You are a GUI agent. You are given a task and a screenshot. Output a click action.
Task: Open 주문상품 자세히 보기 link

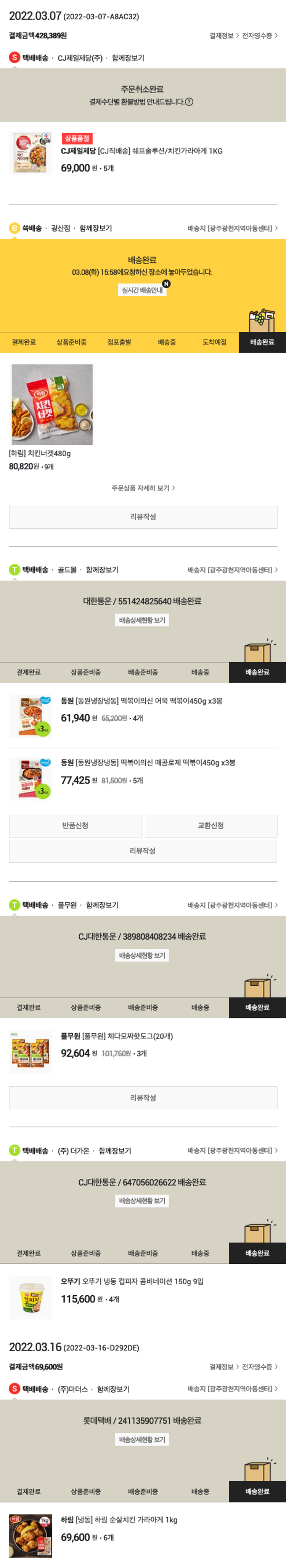pos(143,488)
